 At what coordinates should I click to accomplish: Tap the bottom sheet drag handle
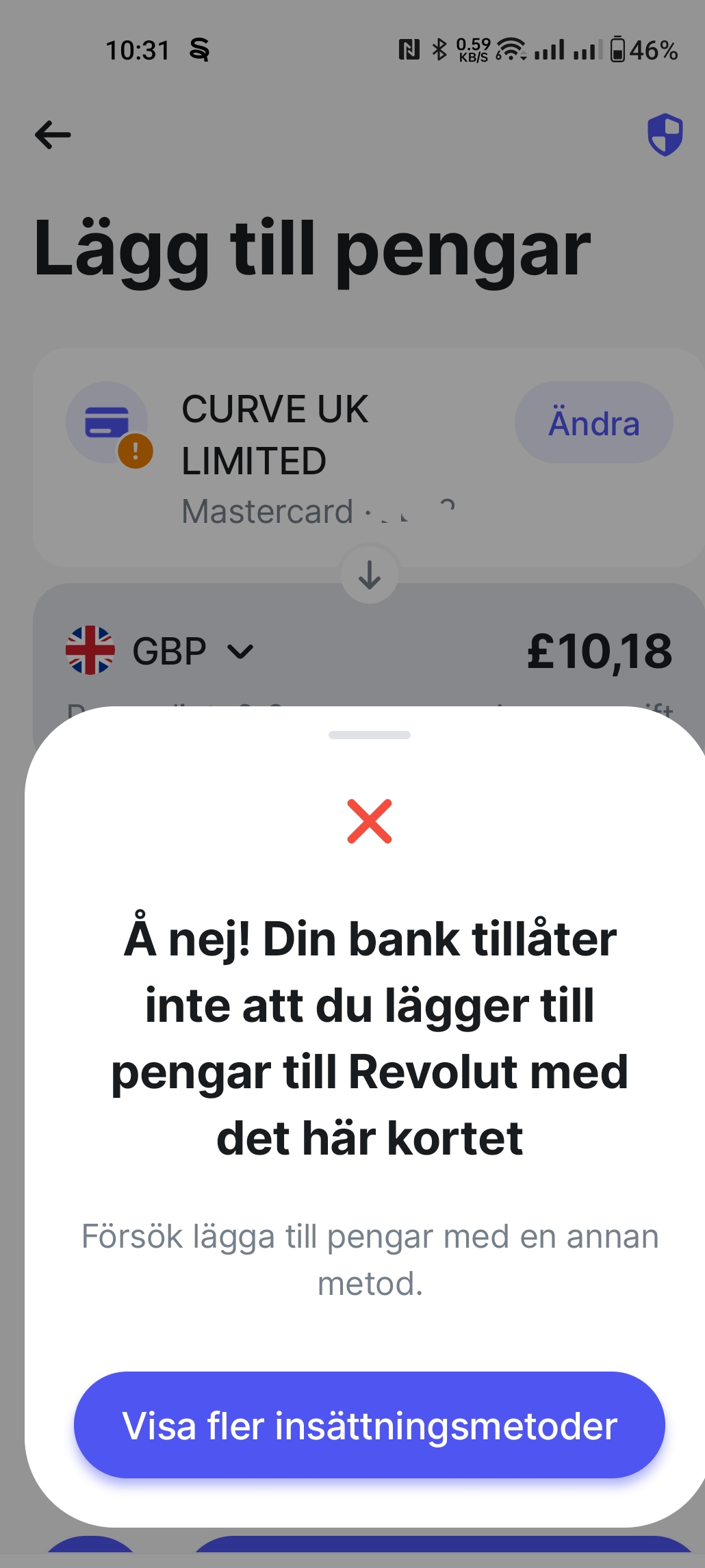click(369, 735)
